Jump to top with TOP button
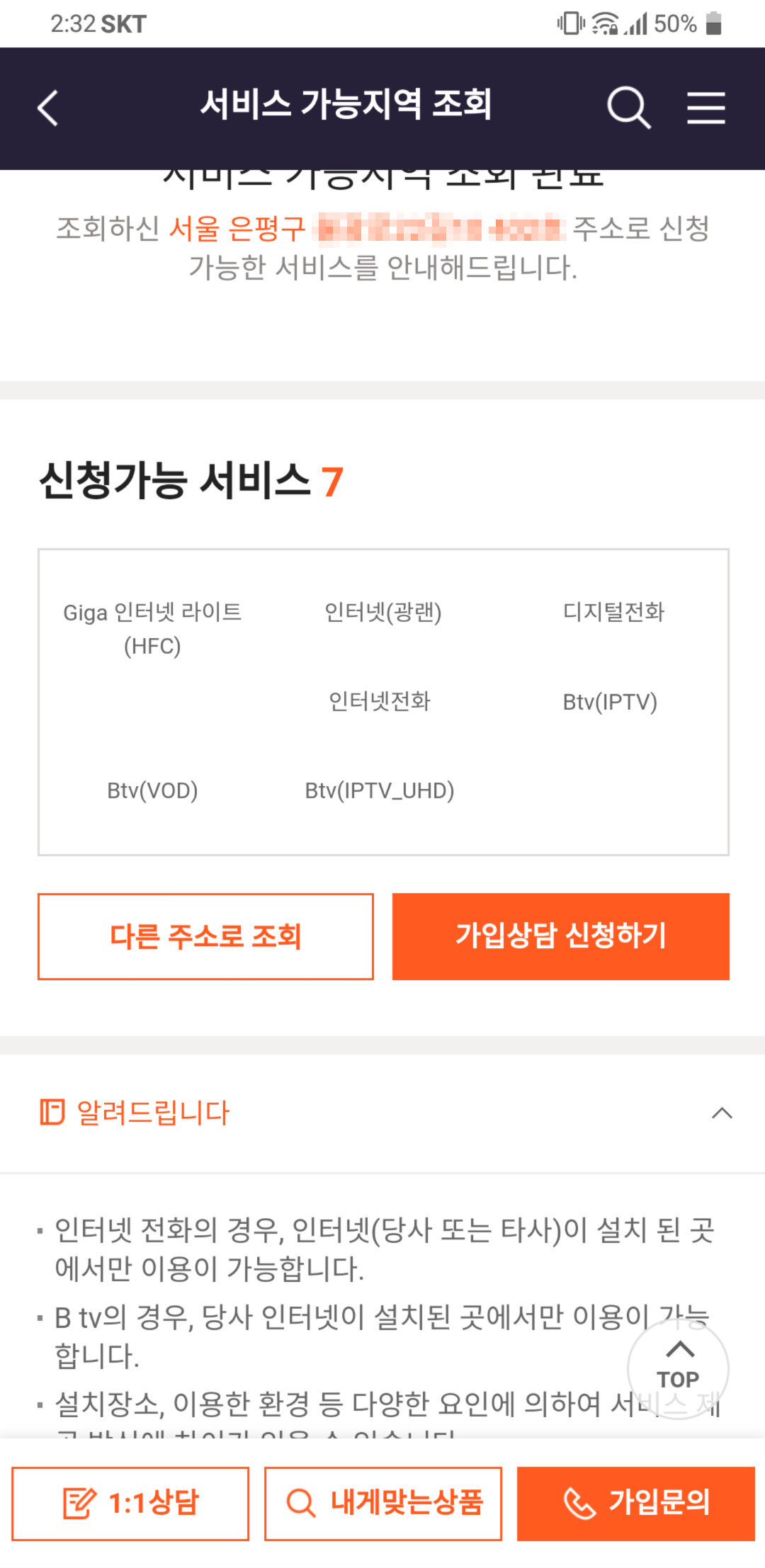 pos(678,1367)
